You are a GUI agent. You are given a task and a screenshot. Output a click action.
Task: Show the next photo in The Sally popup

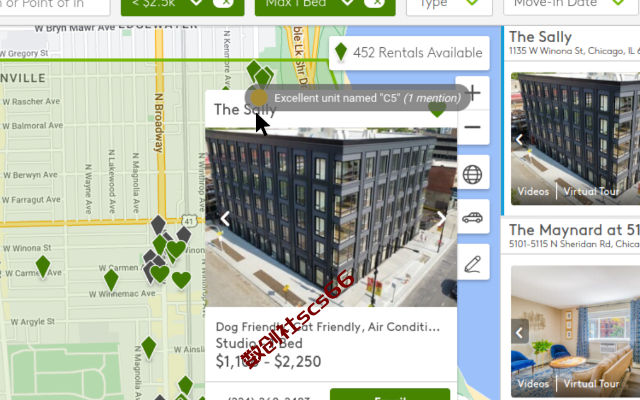point(442,217)
